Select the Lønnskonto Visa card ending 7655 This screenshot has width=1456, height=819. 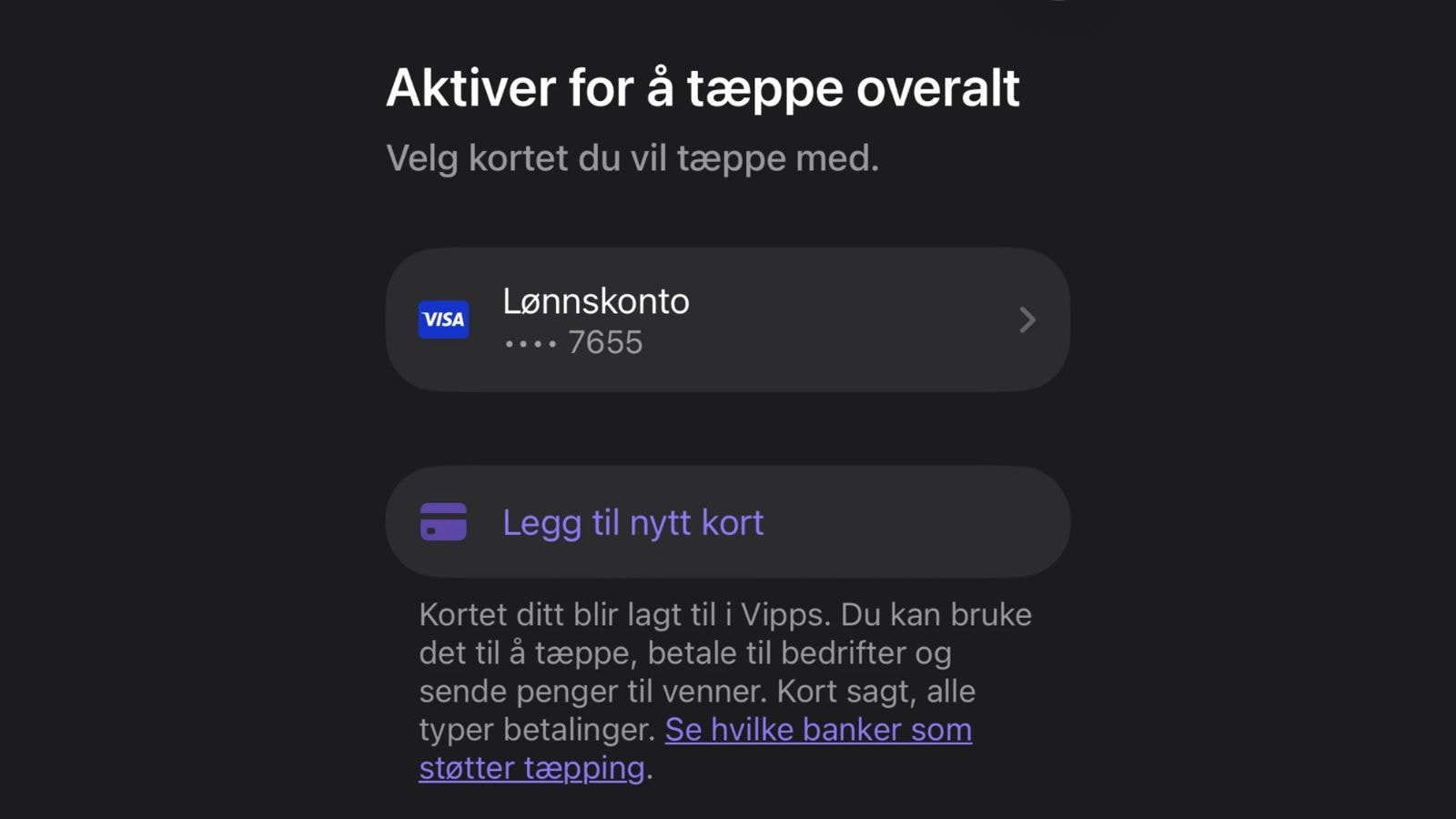(x=726, y=320)
